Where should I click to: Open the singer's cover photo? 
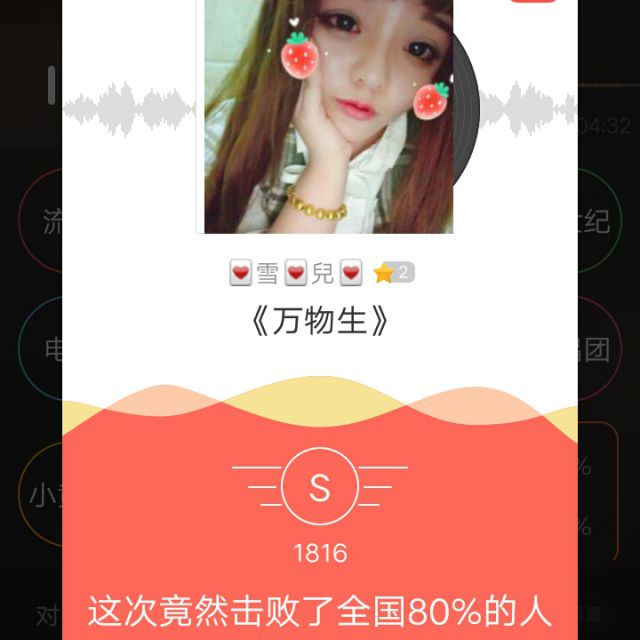click(328, 120)
